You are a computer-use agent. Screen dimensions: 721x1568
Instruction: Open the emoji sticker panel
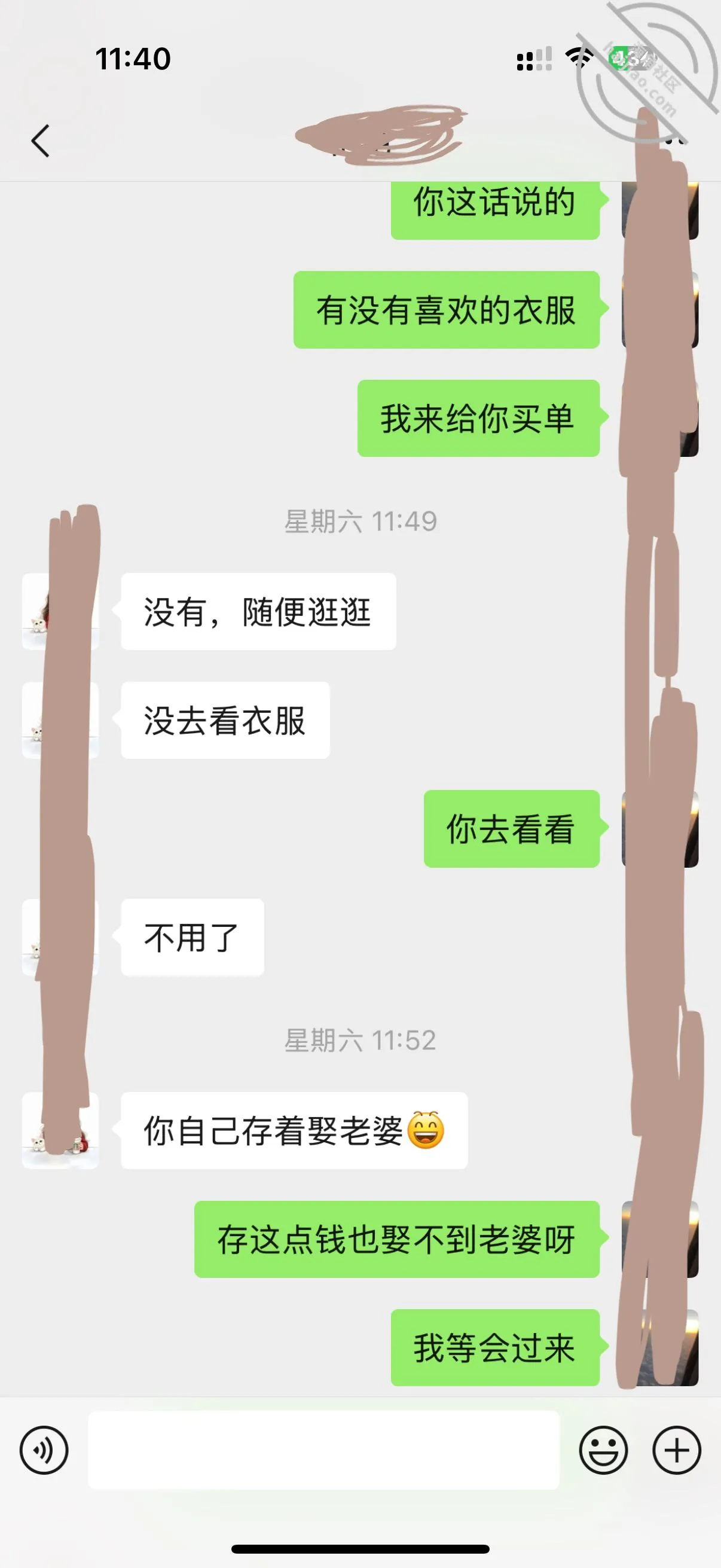[x=603, y=1450]
